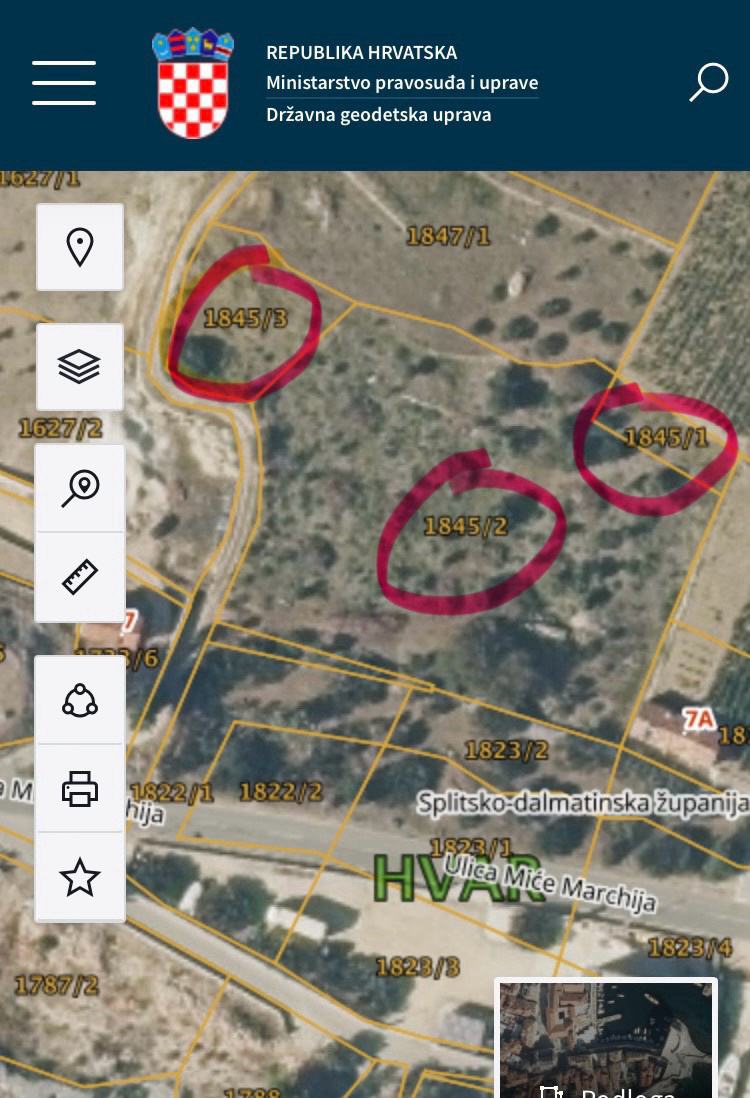Open the location search tool
The image size is (750, 1098).
[80, 489]
